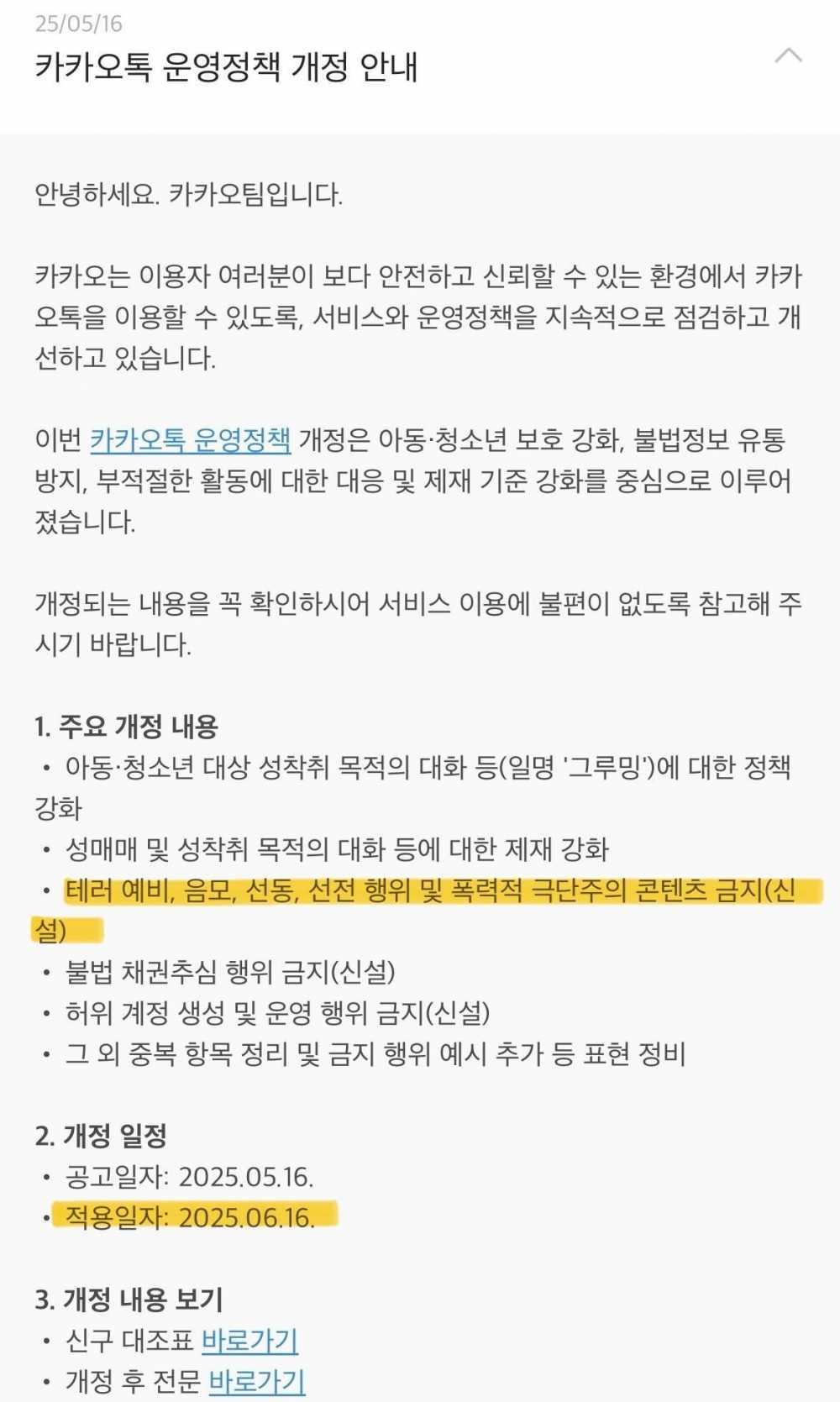This screenshot has height=1402, width=840.
Task: Collapse the 카카오톡 운영정책 개정 안내 notice
Action: pyautogui.click(x=787, y=57)
